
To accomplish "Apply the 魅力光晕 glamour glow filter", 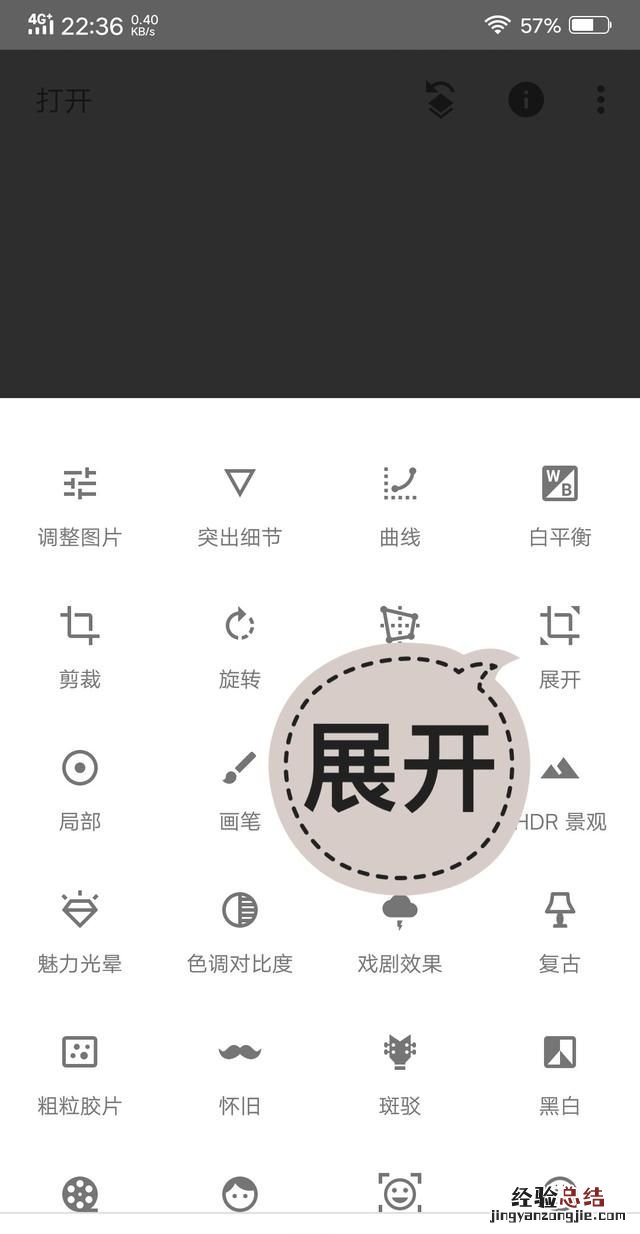I will (80, 931).
